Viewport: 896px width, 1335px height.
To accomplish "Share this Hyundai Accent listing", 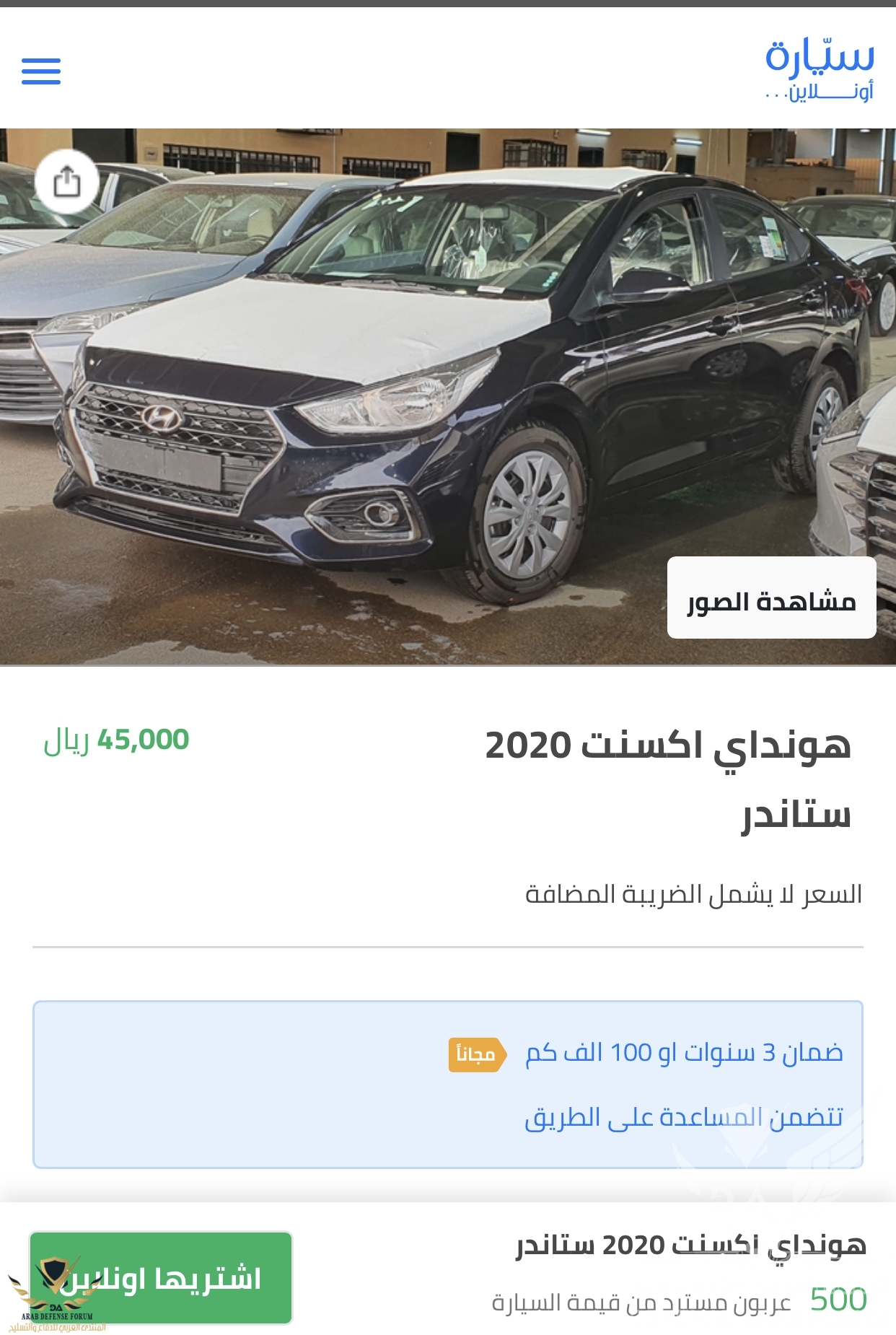I will pyautogui.click(x=67, y=182).
